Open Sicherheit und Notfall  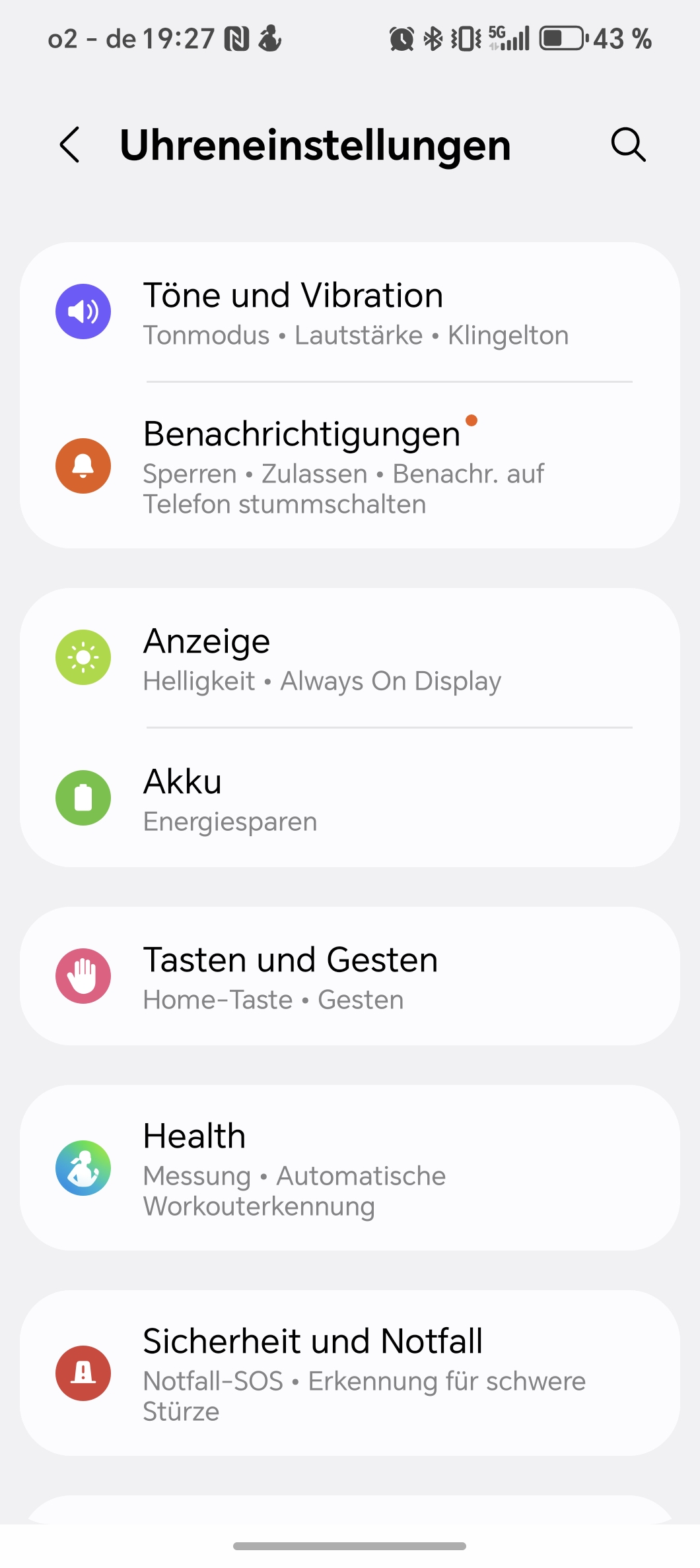[350, 1373]
